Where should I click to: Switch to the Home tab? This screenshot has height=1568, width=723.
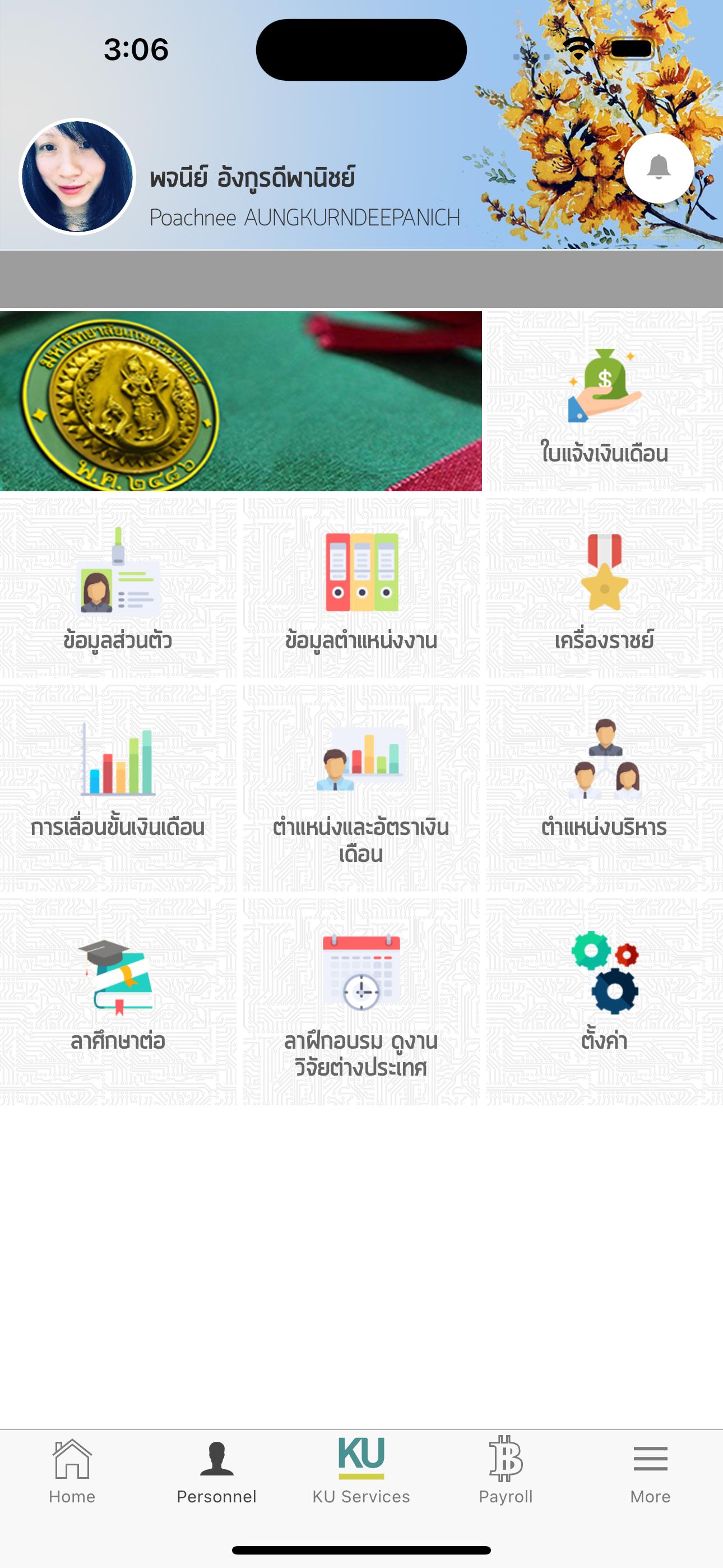coord(72,1470)
